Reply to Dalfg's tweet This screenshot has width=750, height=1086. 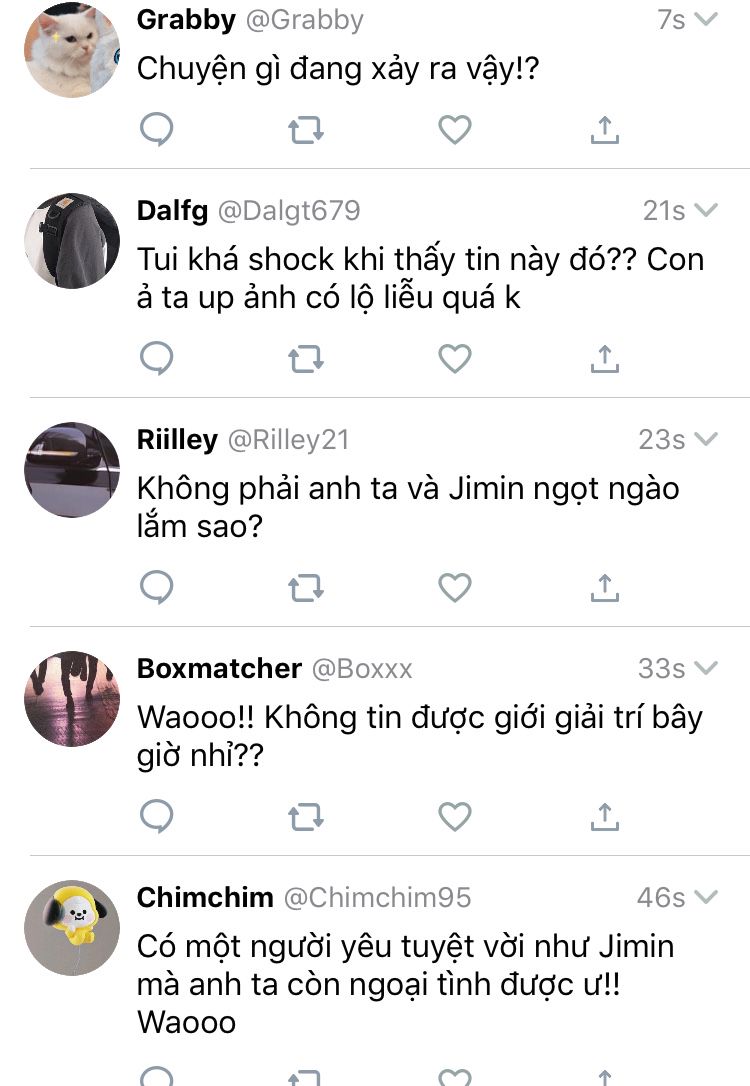click(156, 359)
